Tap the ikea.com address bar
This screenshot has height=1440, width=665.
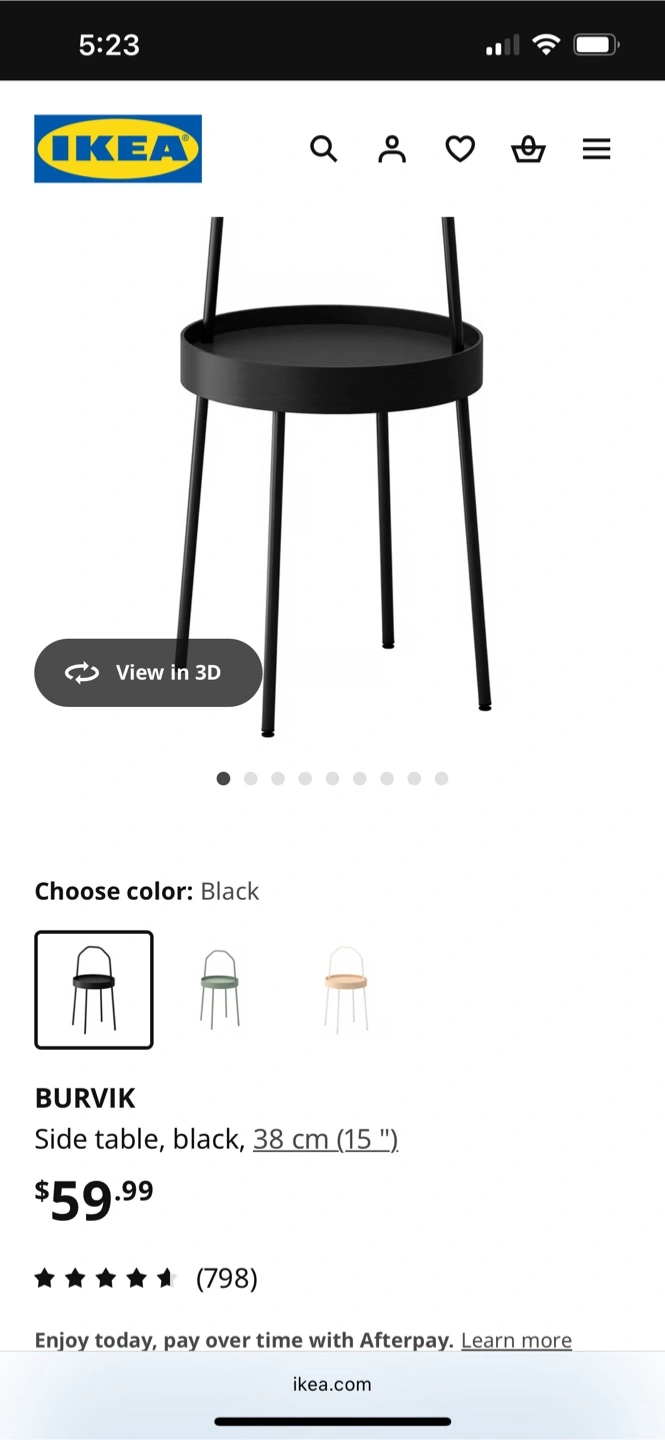(x=332, y=1384)
